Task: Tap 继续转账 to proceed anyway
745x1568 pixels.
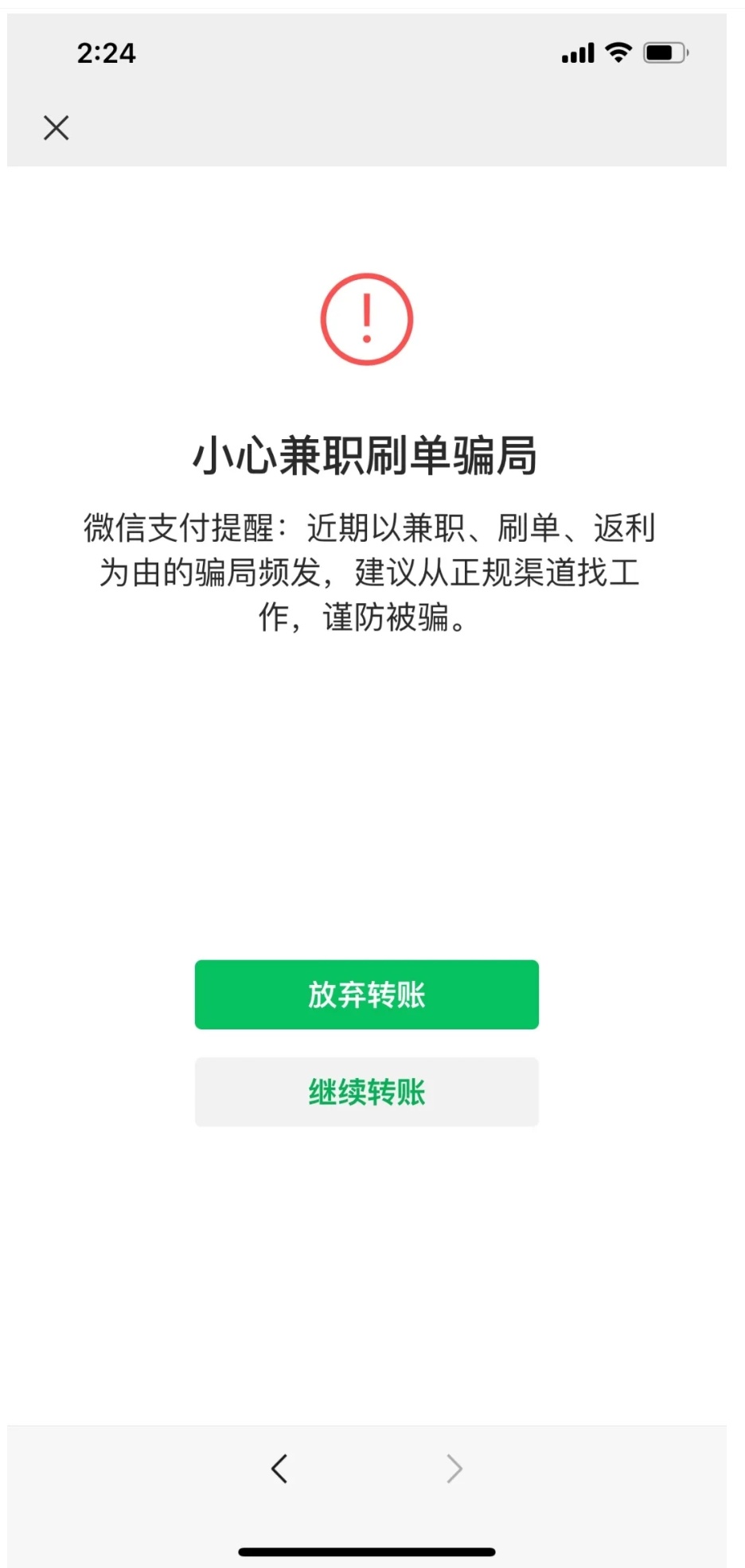Action: coord(366,1091)
